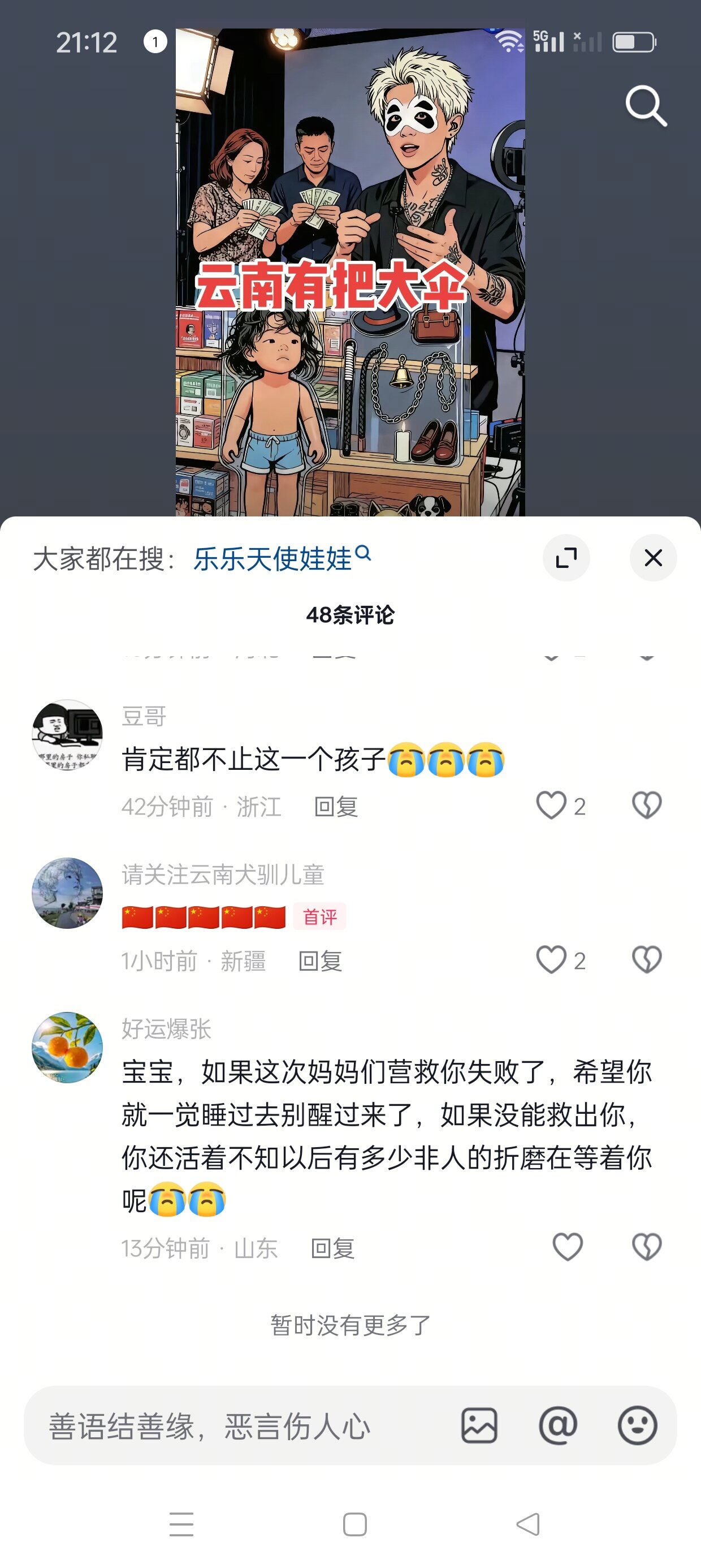
Task: Focus the comment input field
Action: 244,1425
